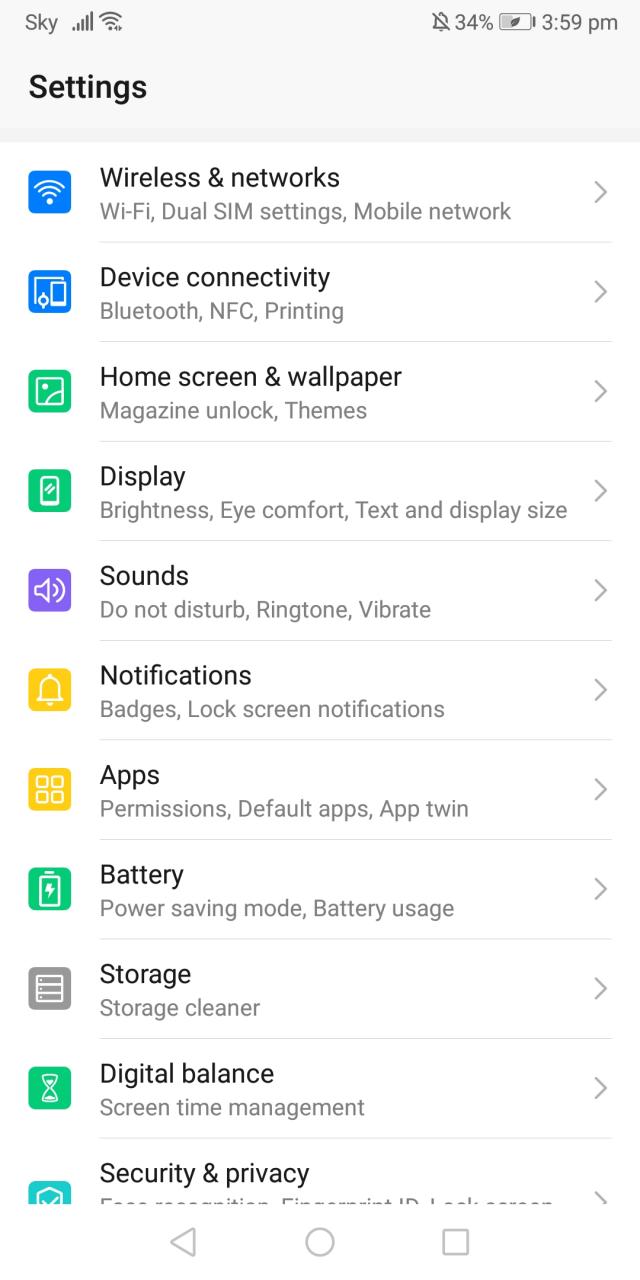Open Home screen & wallpaper
This screenshot has width=640, height=1280.
(320, 392)
